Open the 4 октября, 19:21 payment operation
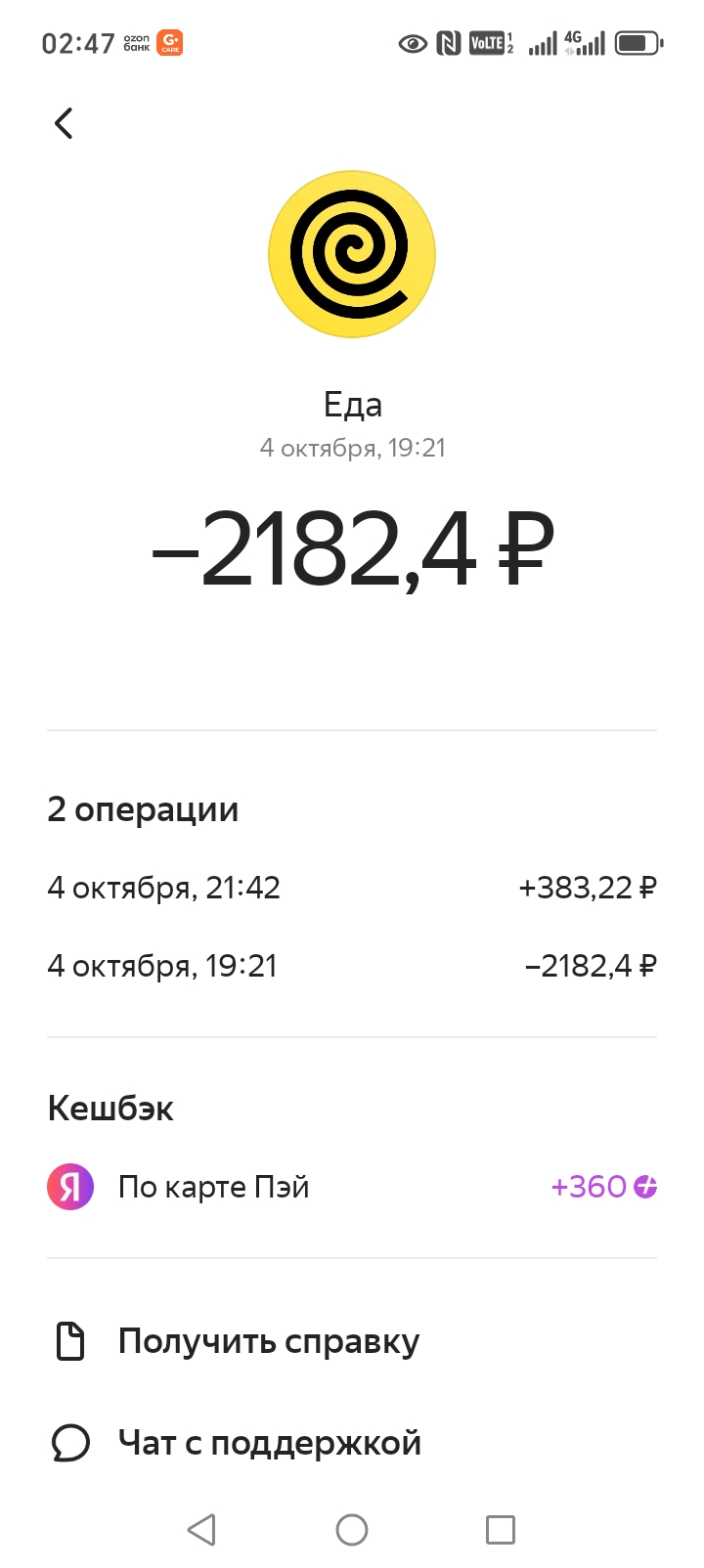 click(351, 966)
